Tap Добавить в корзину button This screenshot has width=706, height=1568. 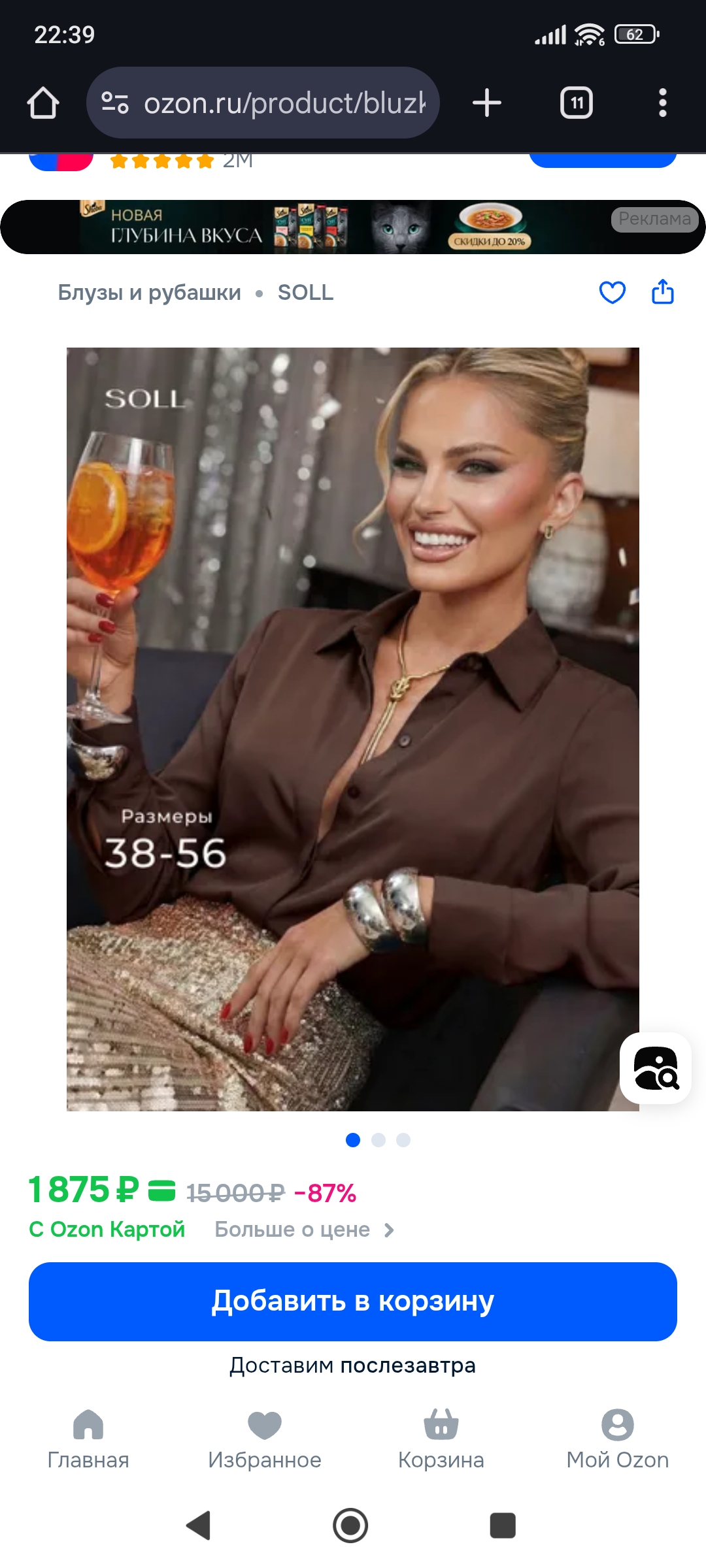pyautogui.click(x=353, y=1301)
